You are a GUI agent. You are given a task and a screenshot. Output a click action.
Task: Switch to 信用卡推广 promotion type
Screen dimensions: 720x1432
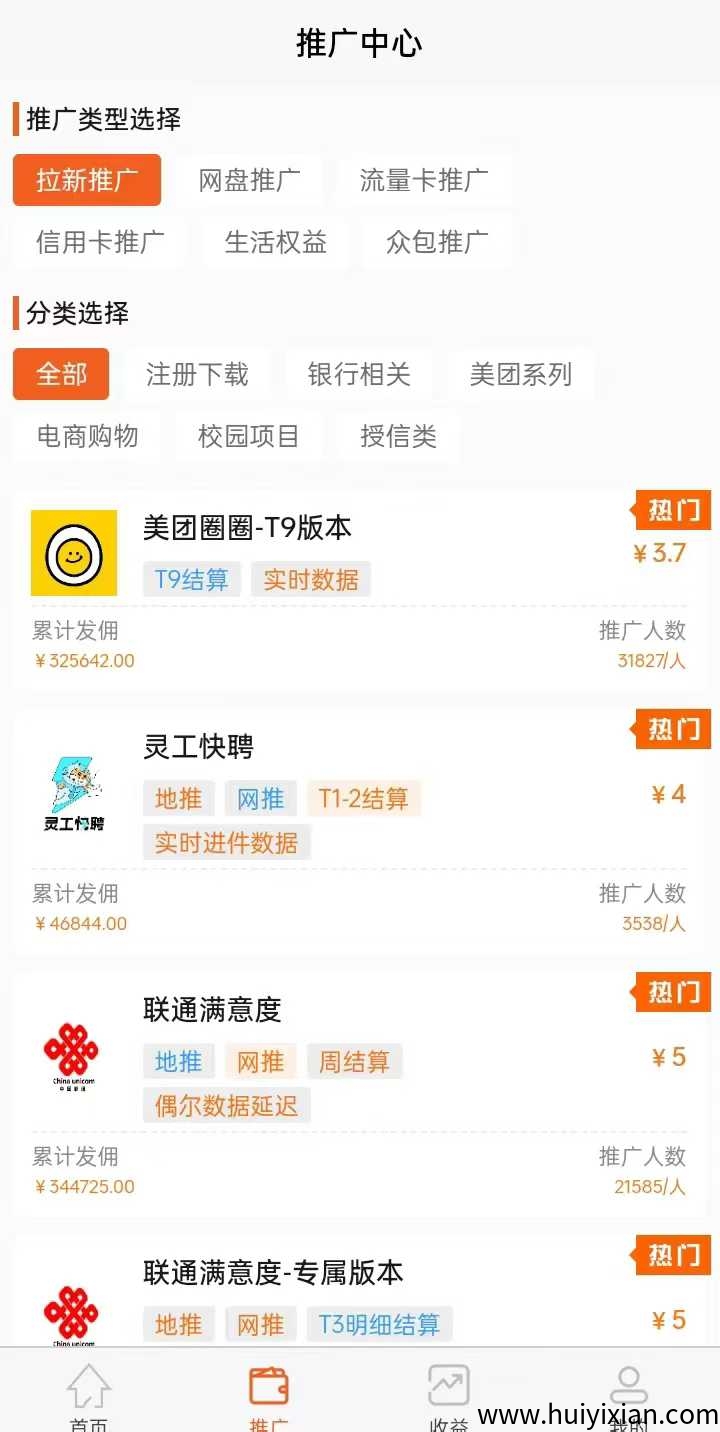click(x=100, y=242)
